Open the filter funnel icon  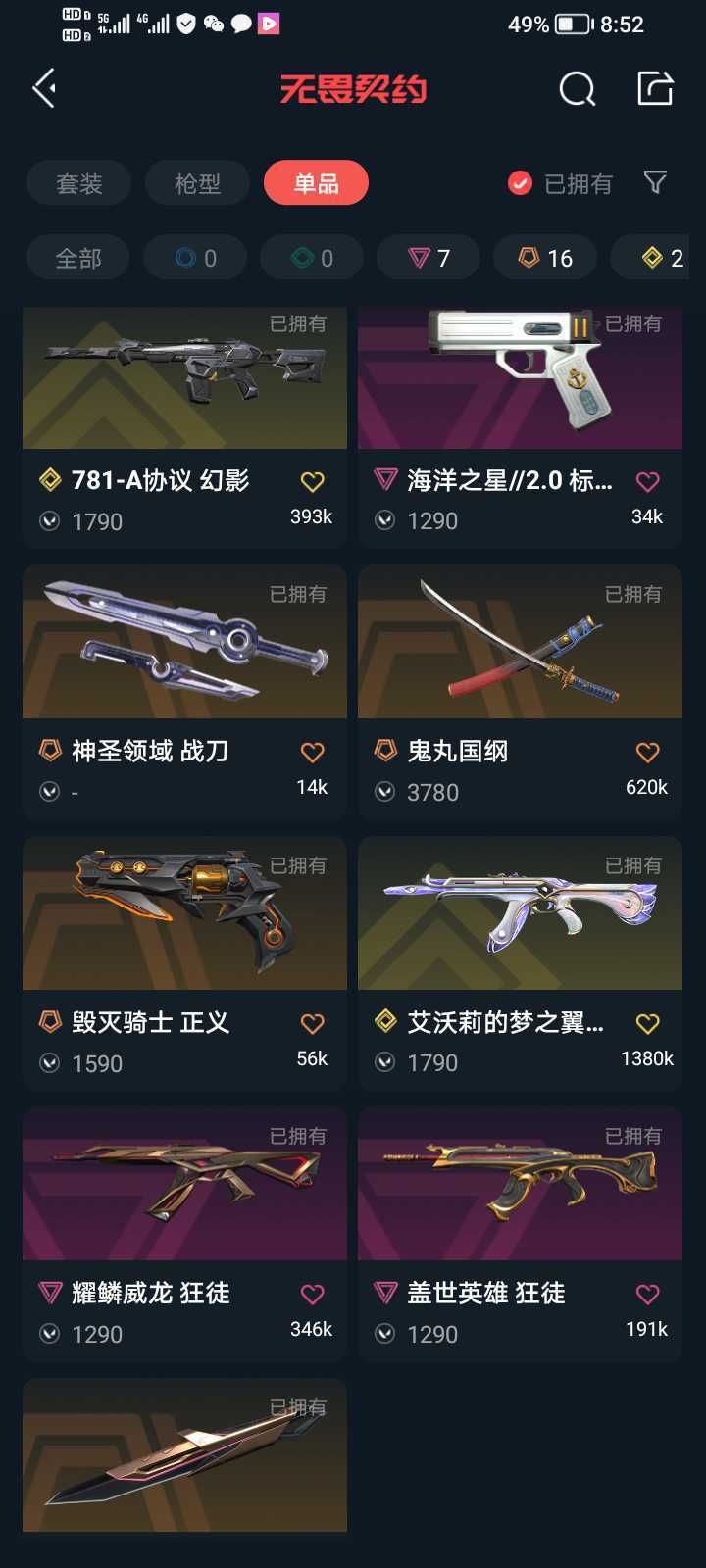[x=655, y=182]
